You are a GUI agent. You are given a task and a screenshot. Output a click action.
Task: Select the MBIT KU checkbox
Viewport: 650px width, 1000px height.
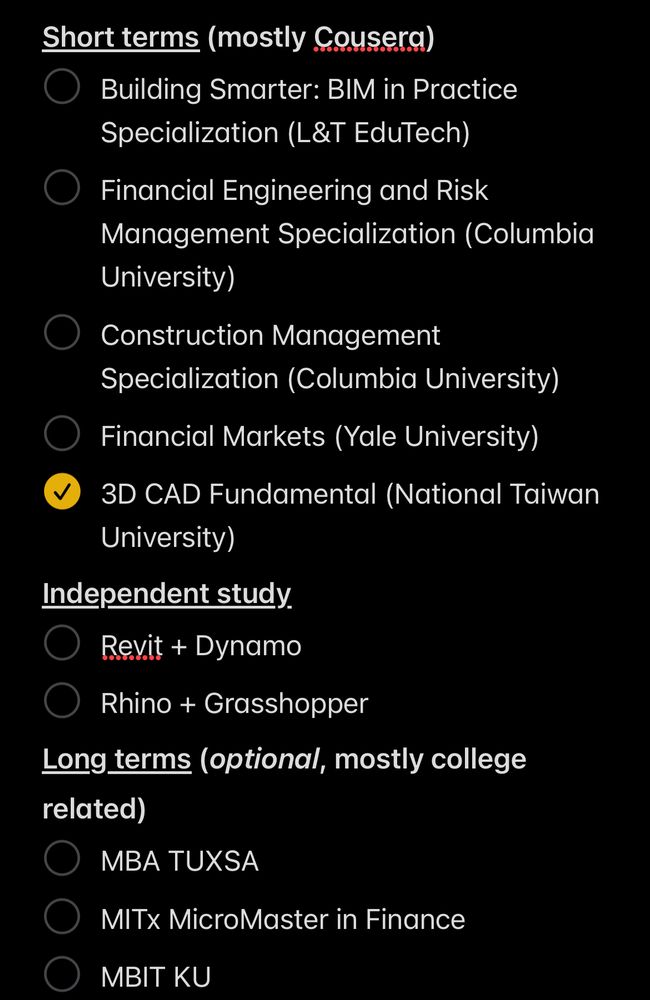[x=62, y=976]
